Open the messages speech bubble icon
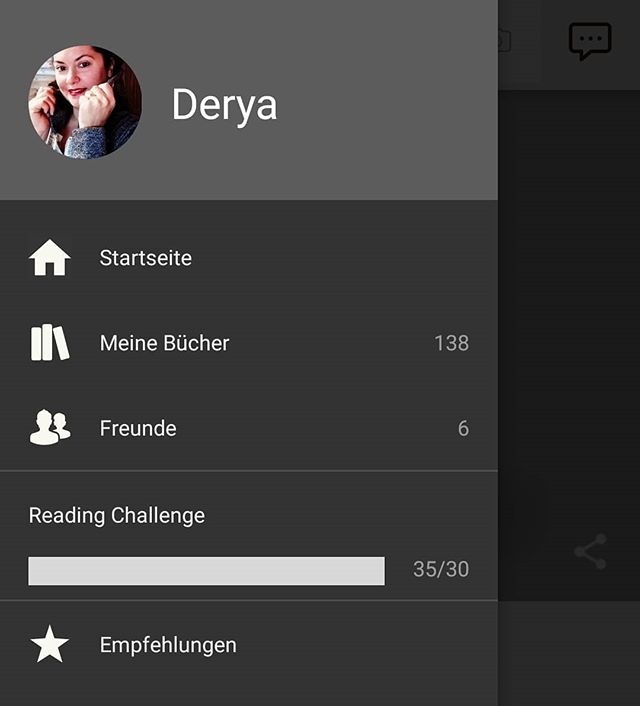640x706 pixels. [x=589, y=41]
